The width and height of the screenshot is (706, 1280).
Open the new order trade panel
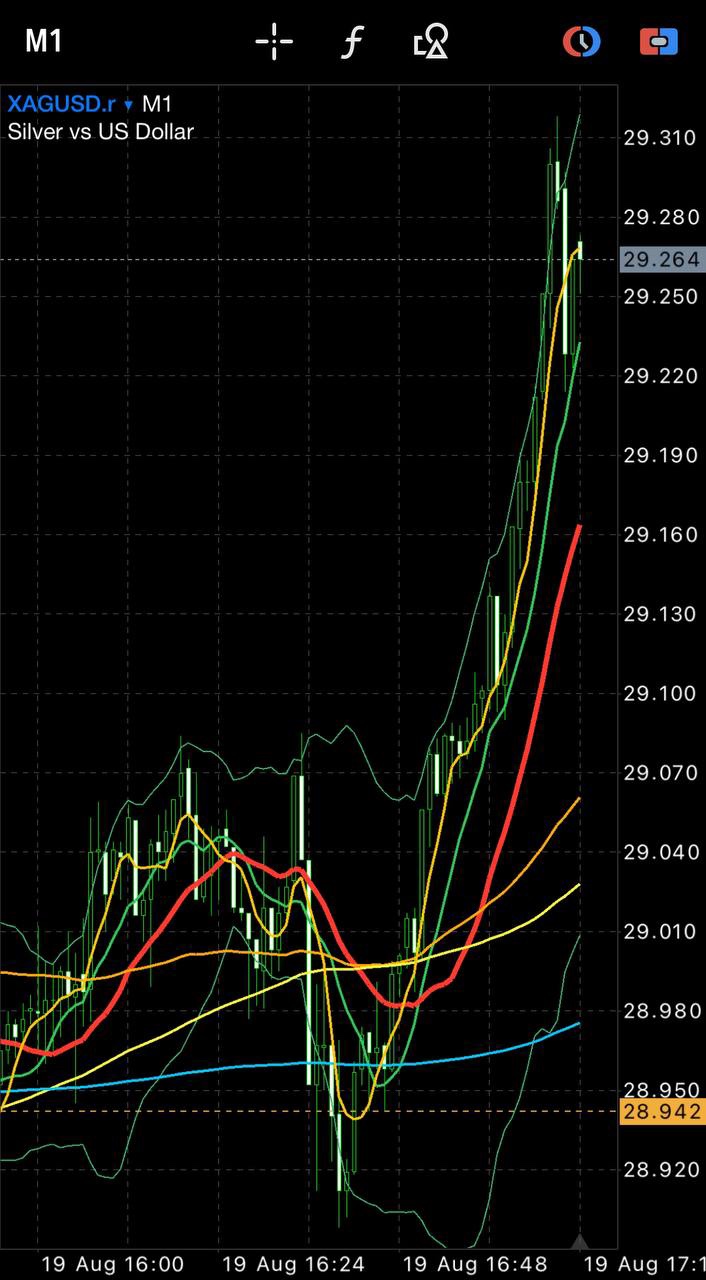coord(659,42)
